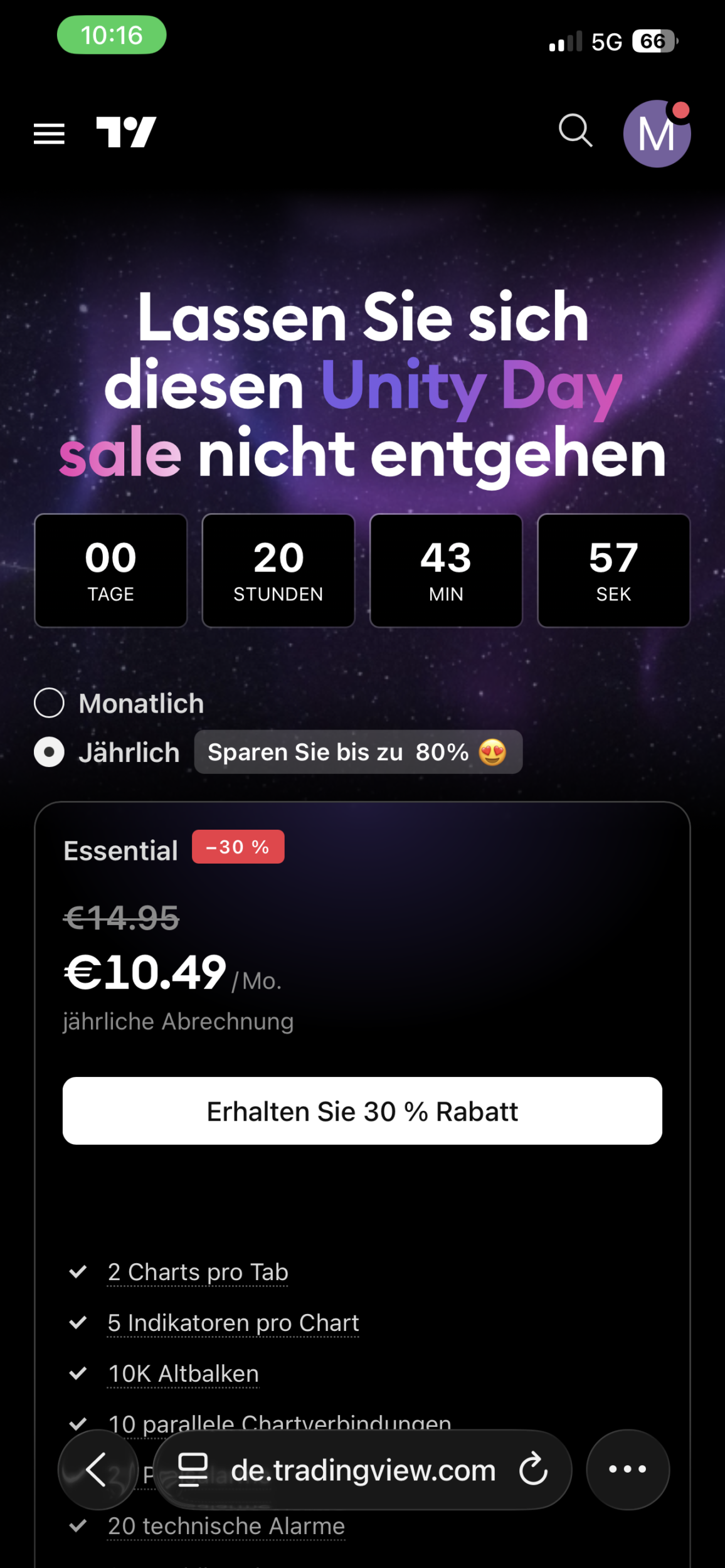725x1568 pixels.
Task: Open page settings icon in address bar
Action: [x=193, y=1470]
